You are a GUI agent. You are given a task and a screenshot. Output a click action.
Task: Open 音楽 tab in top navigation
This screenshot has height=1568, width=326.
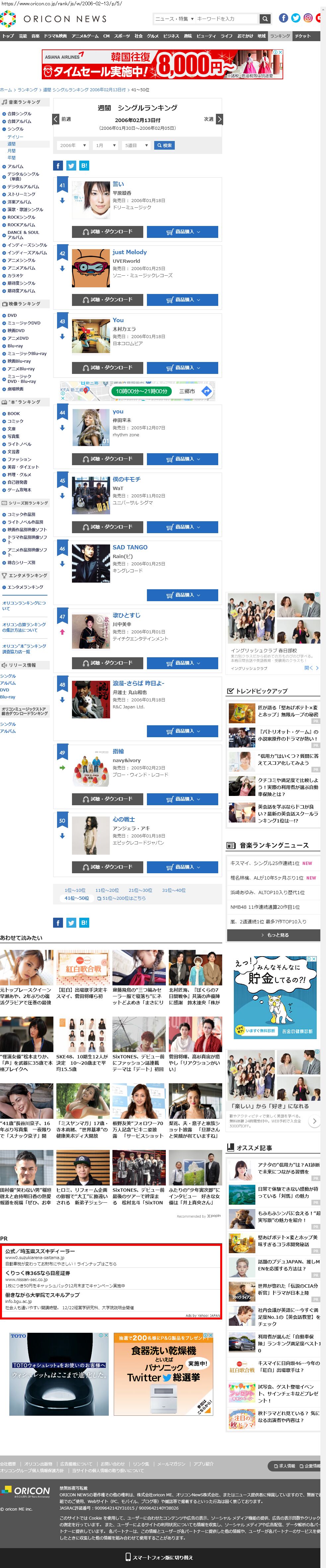pos(35,36)
